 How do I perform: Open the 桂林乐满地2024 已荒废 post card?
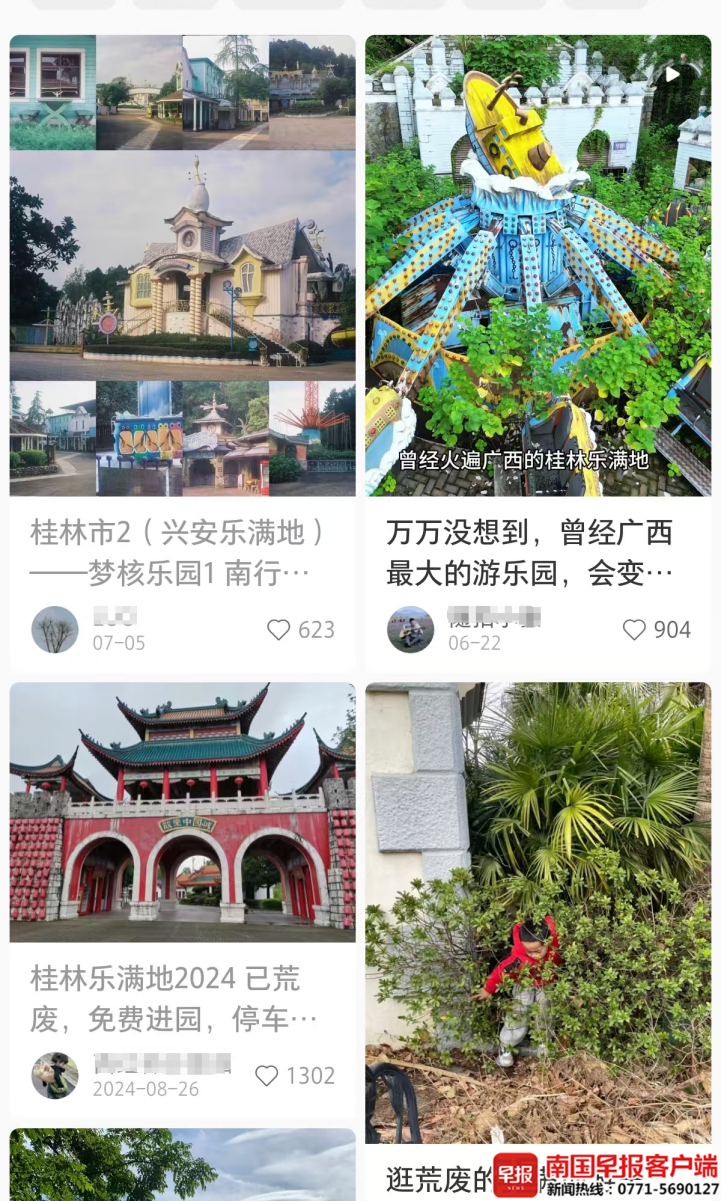[182, 900]
